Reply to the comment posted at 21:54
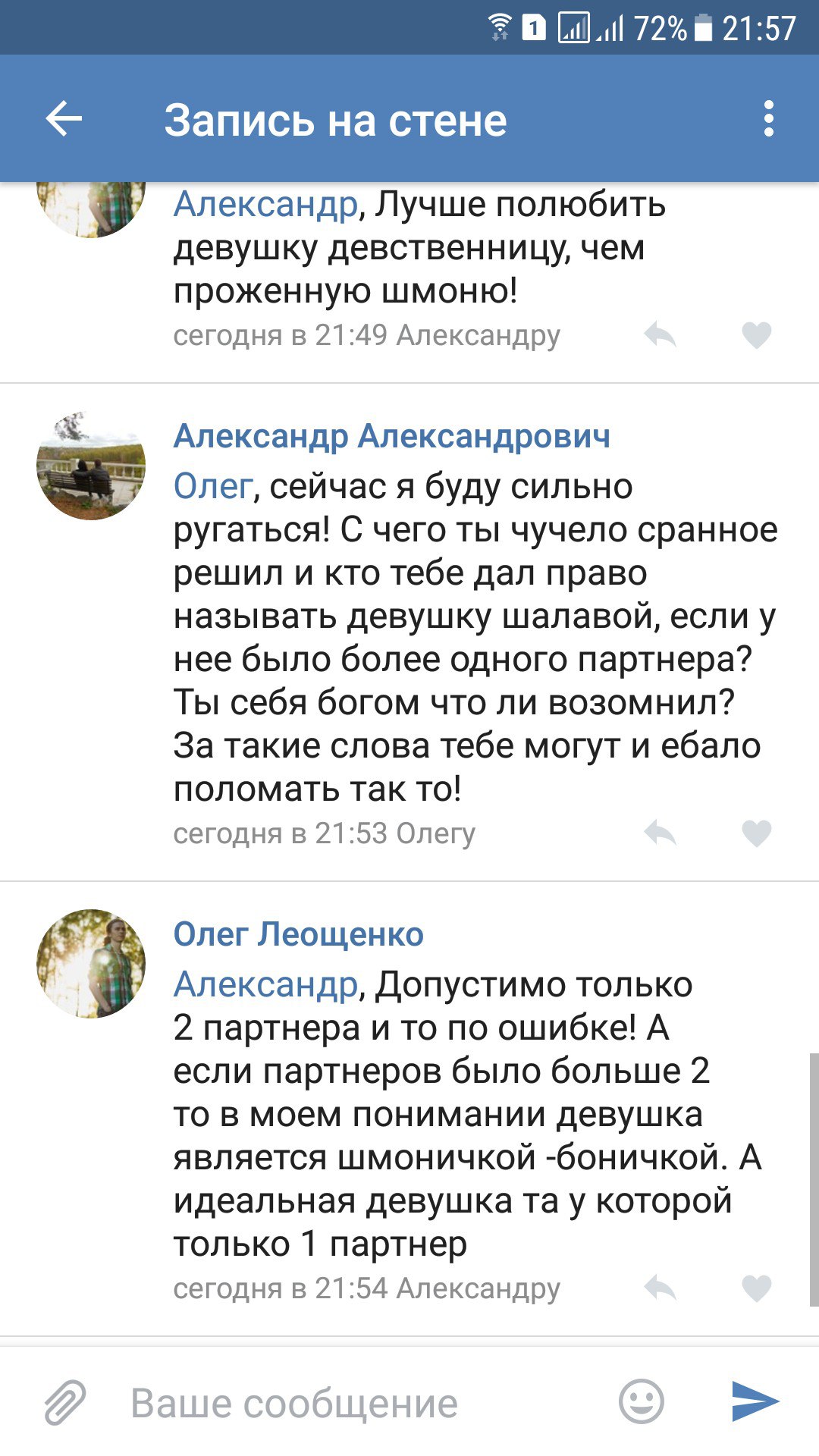The image size is (819, 1456). coord(660,1288)
